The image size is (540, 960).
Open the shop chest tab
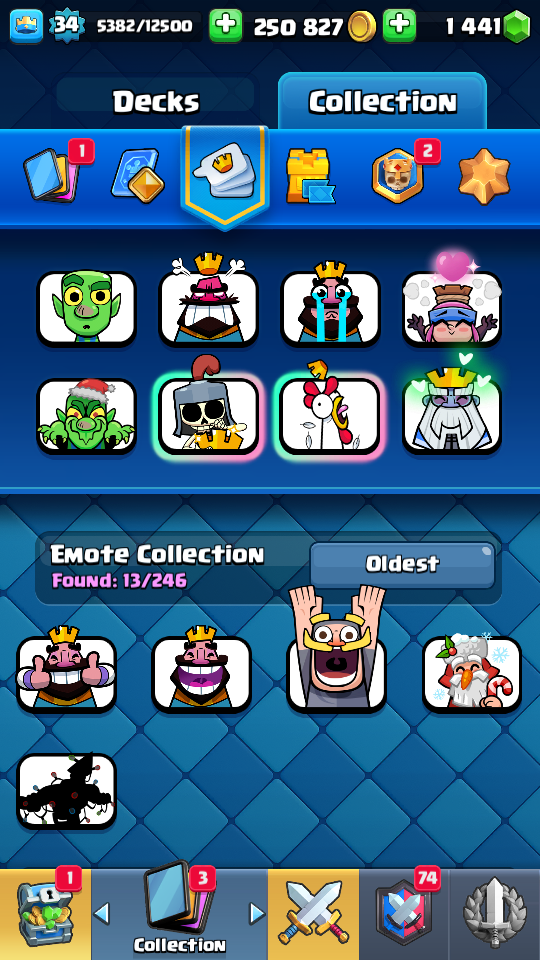point(45,915)
